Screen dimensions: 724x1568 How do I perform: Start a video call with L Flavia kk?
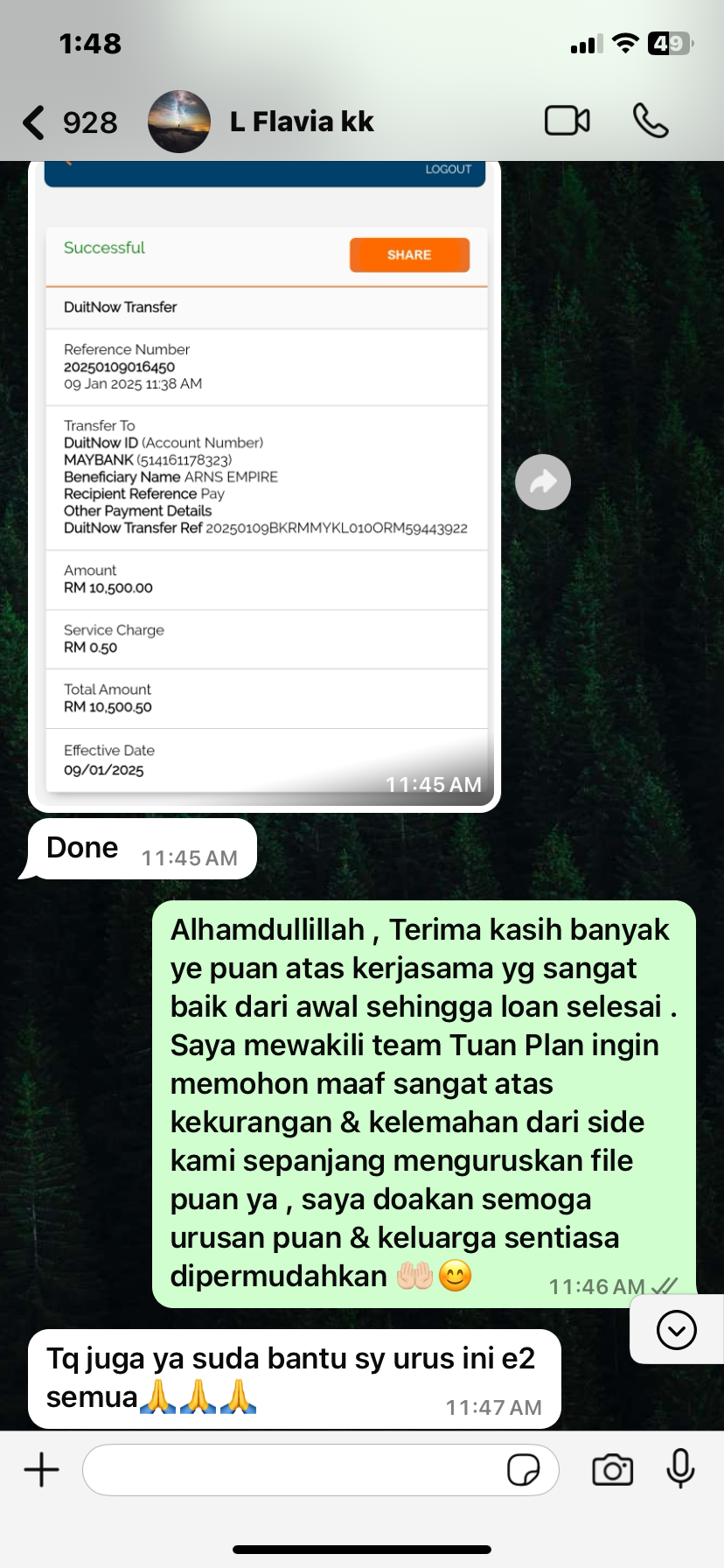tap(567, 121)
